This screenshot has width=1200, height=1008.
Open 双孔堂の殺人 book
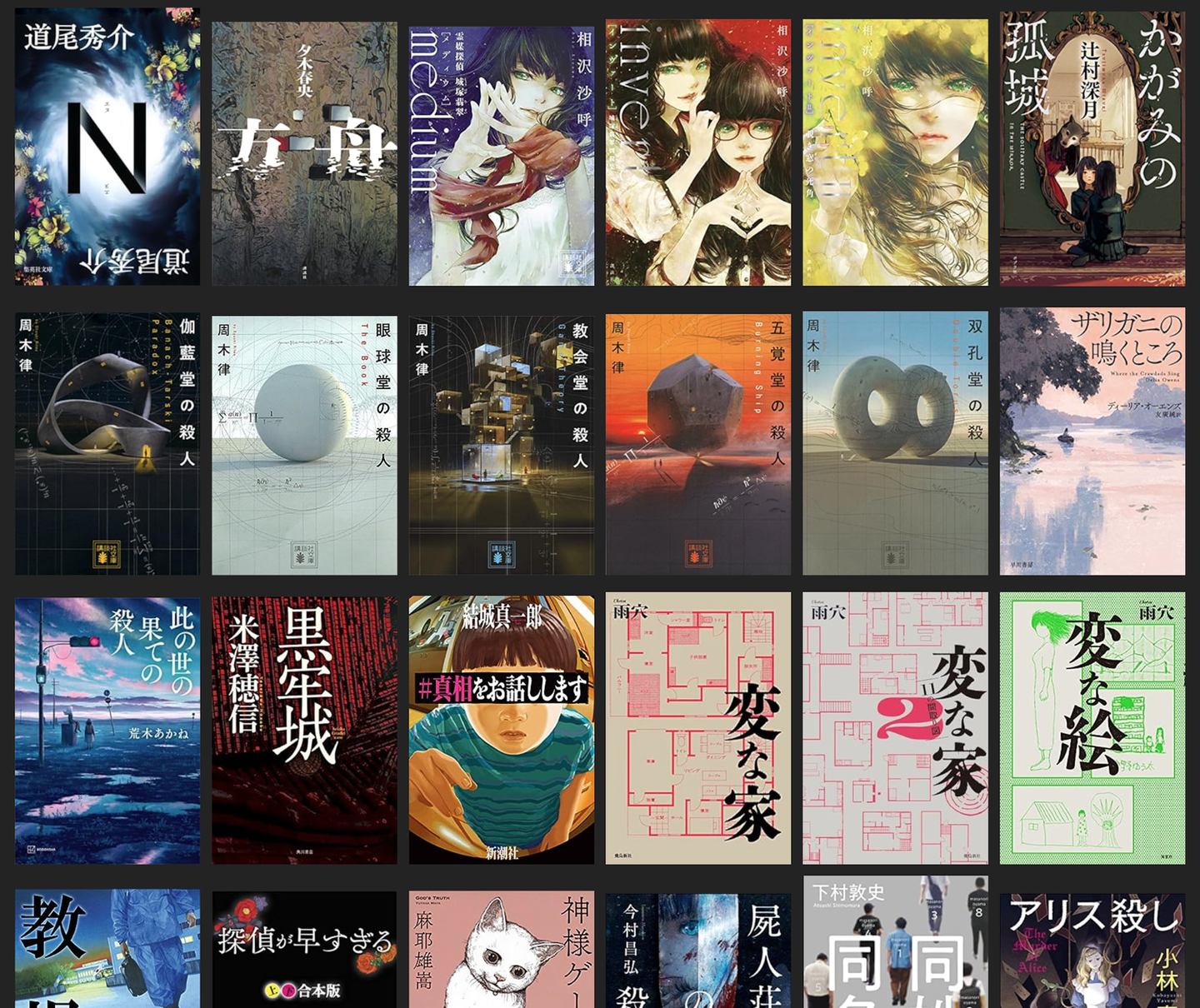click(x=895, y=444)
